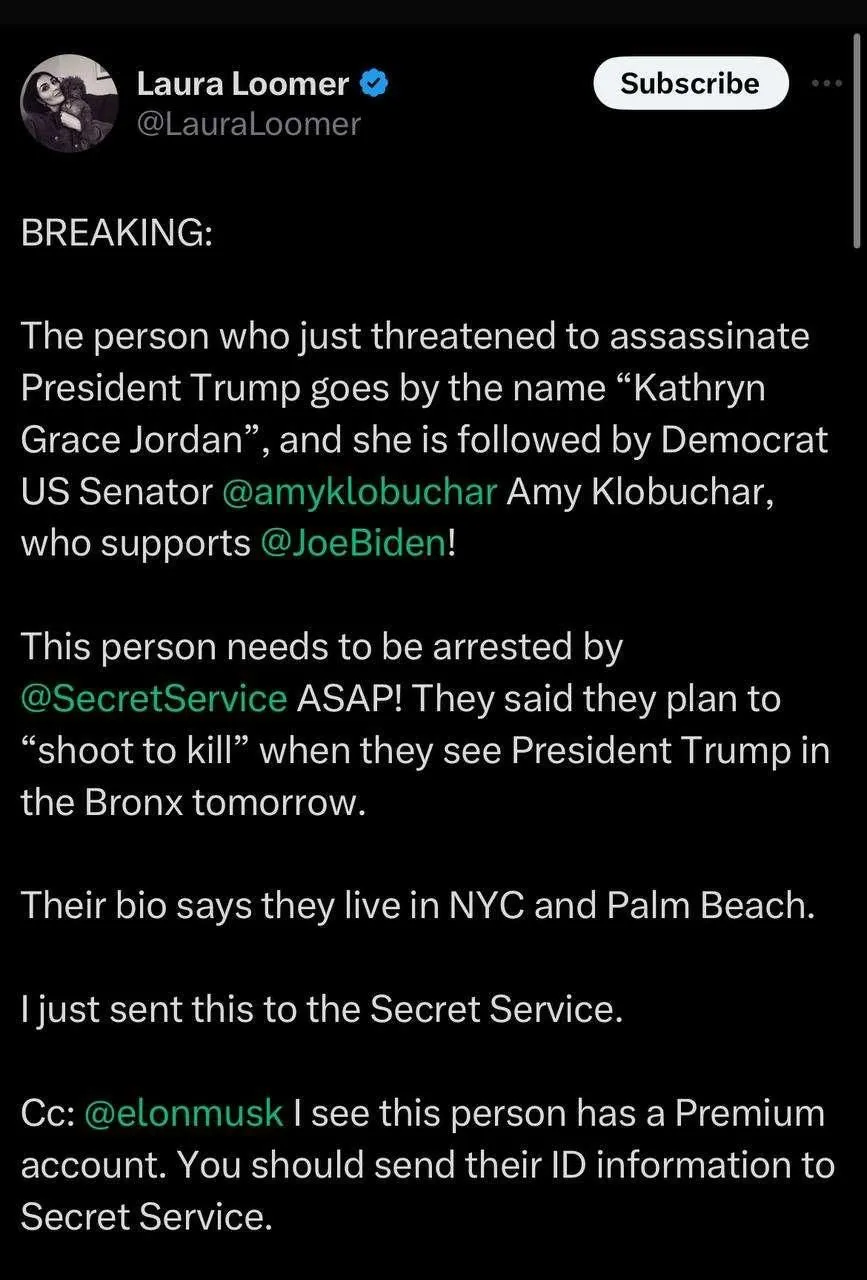Open the @JoeBiden mention link

tap(351, 544)
